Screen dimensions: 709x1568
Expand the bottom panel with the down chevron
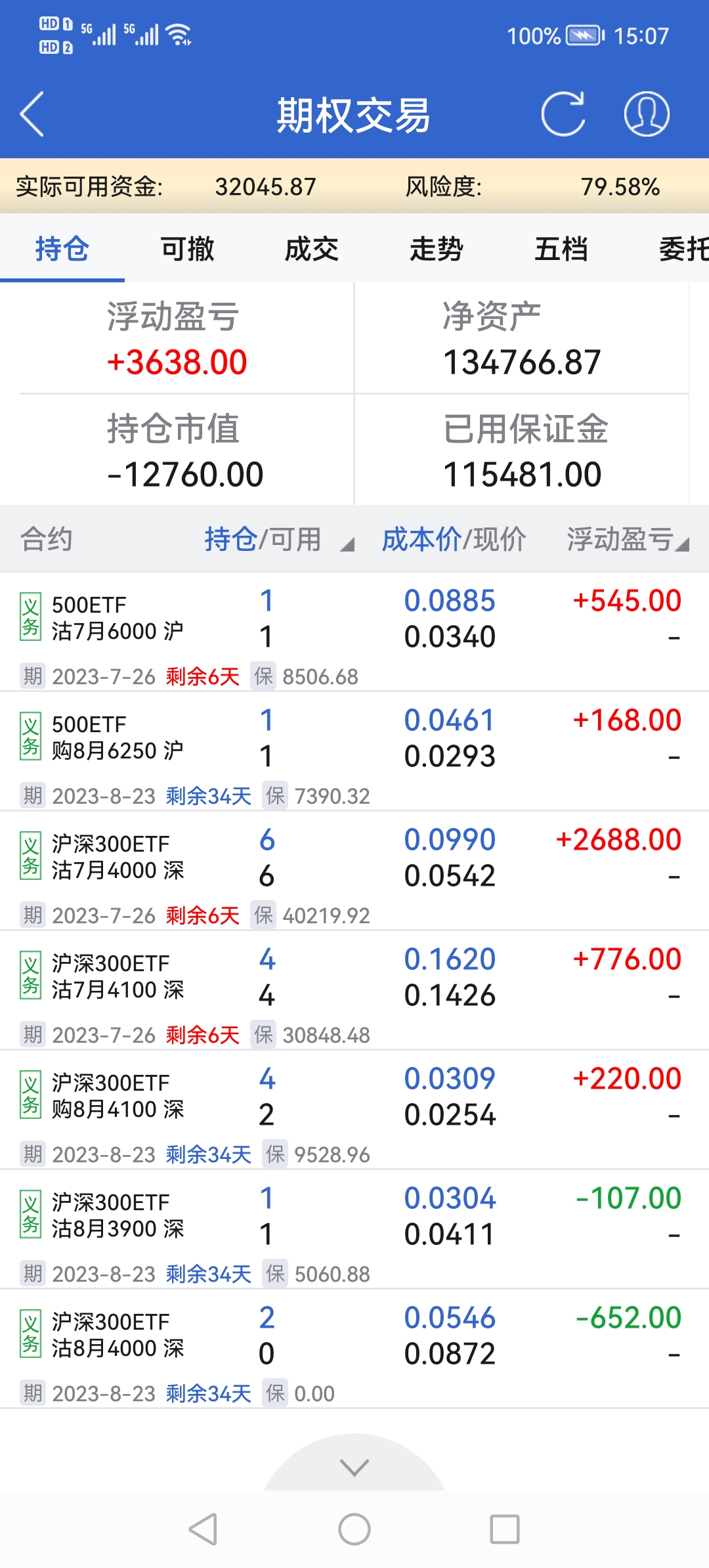[x=354, y=1467]
